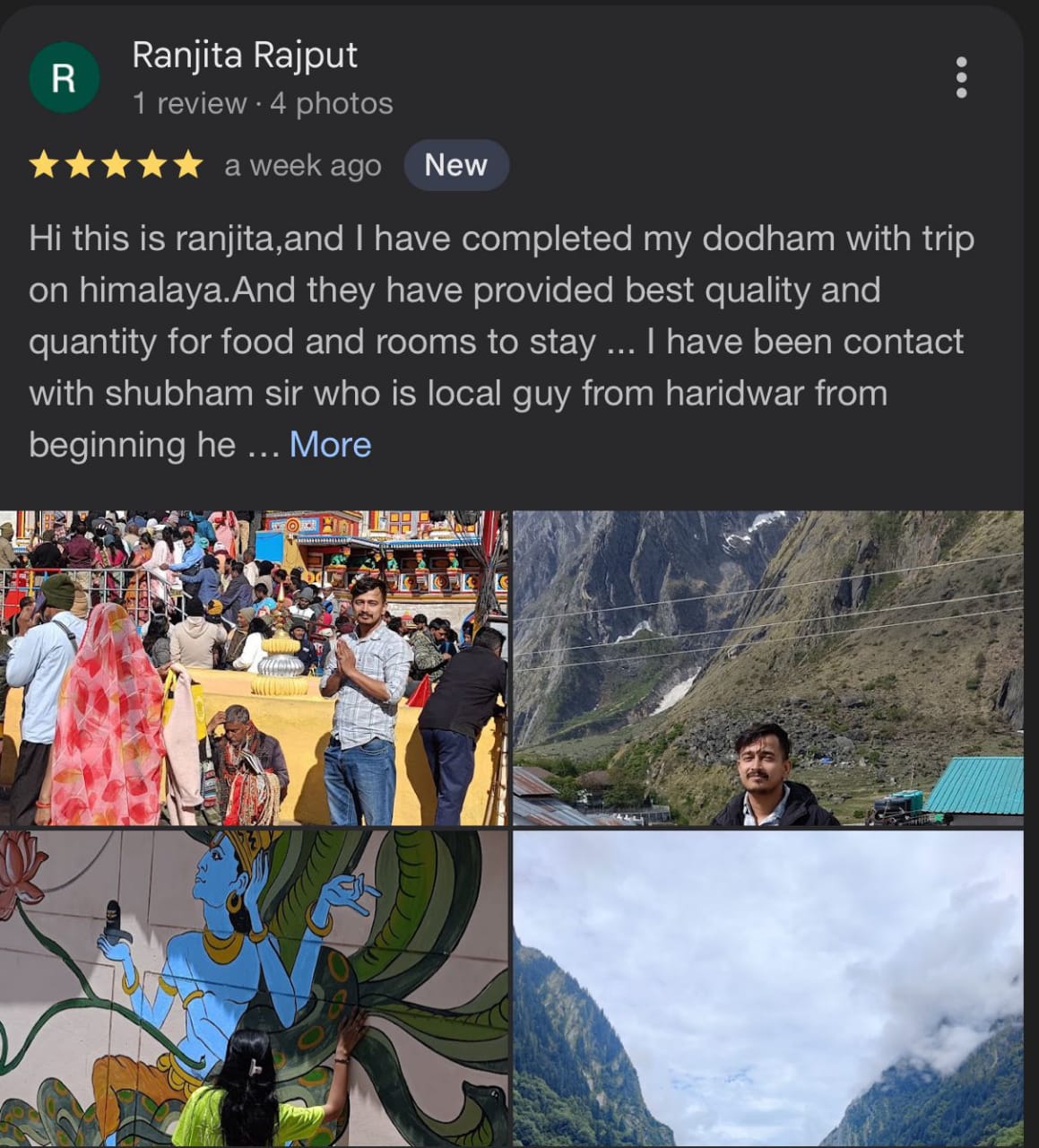The image size is (1039, 1148).
Task: Open the blue deity mural photo
Action: coord(253,987)
